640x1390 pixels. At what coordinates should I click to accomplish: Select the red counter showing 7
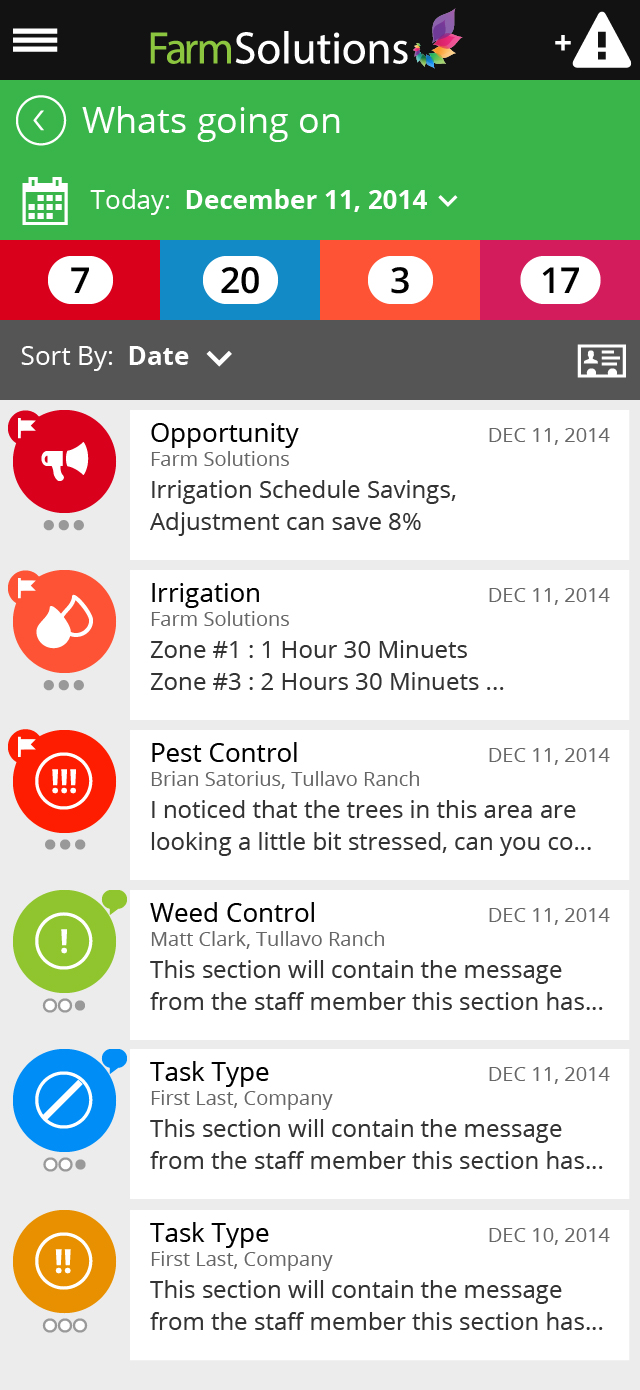click(x=80, y=280)
